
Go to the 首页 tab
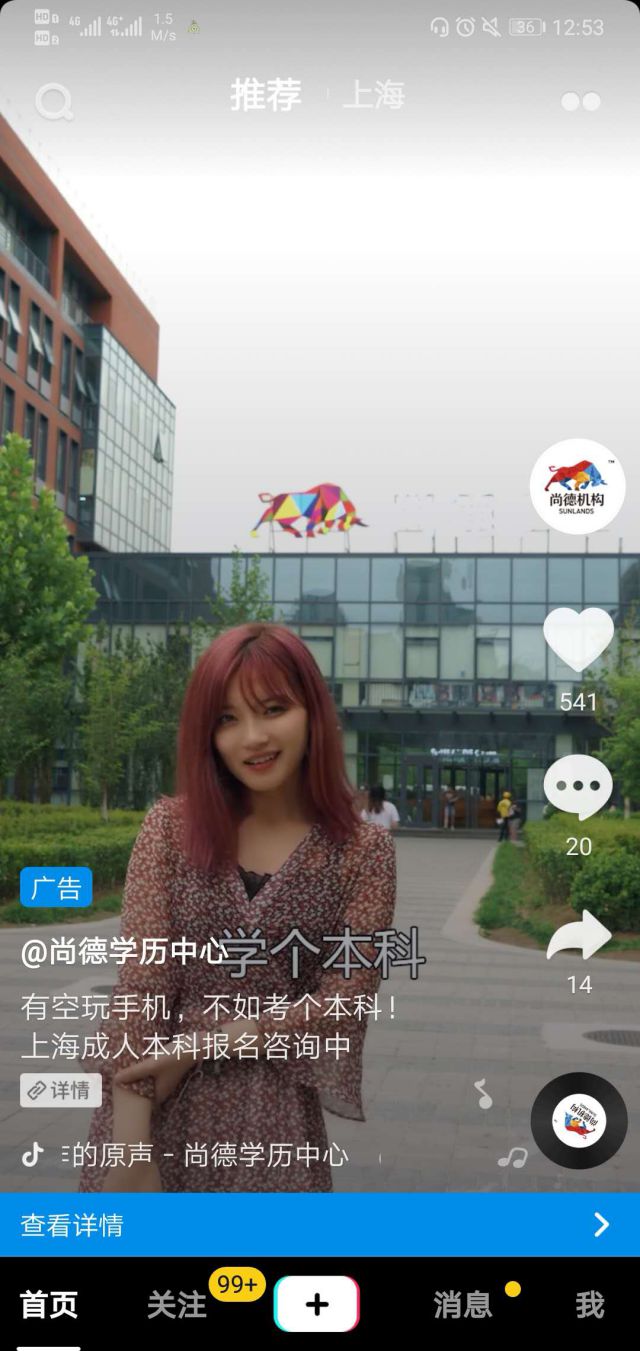49,1304
